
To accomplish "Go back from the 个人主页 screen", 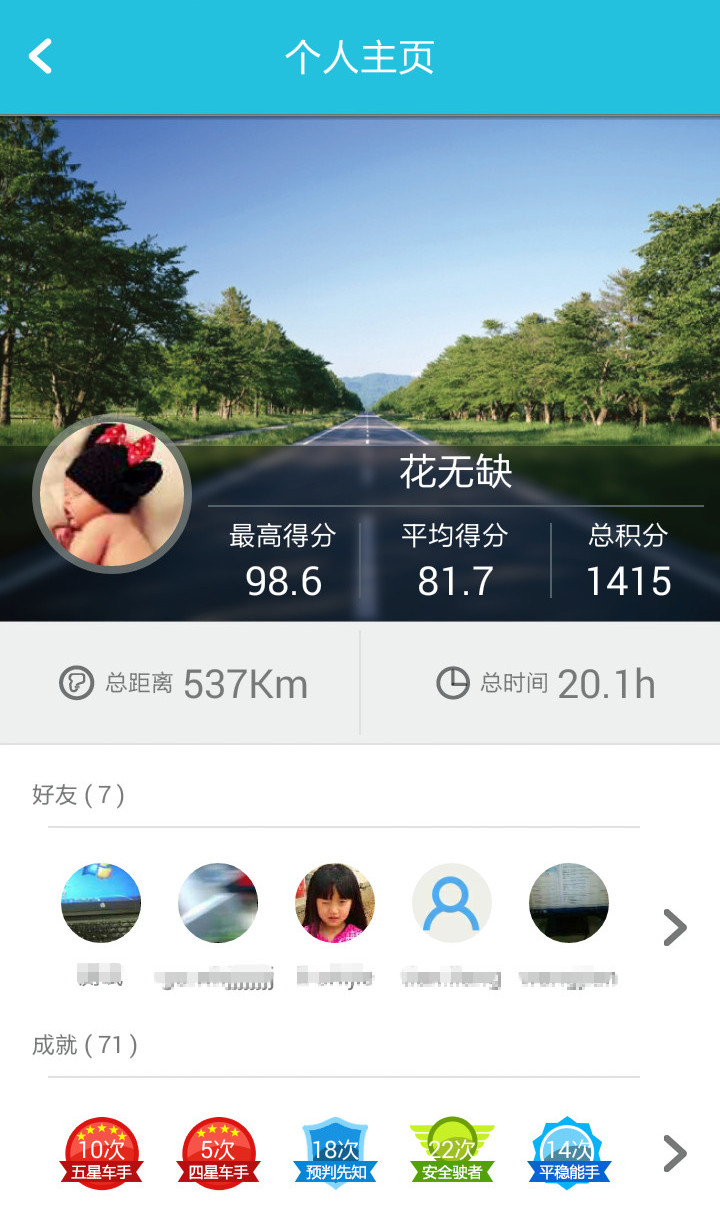I will coord(40,57).
